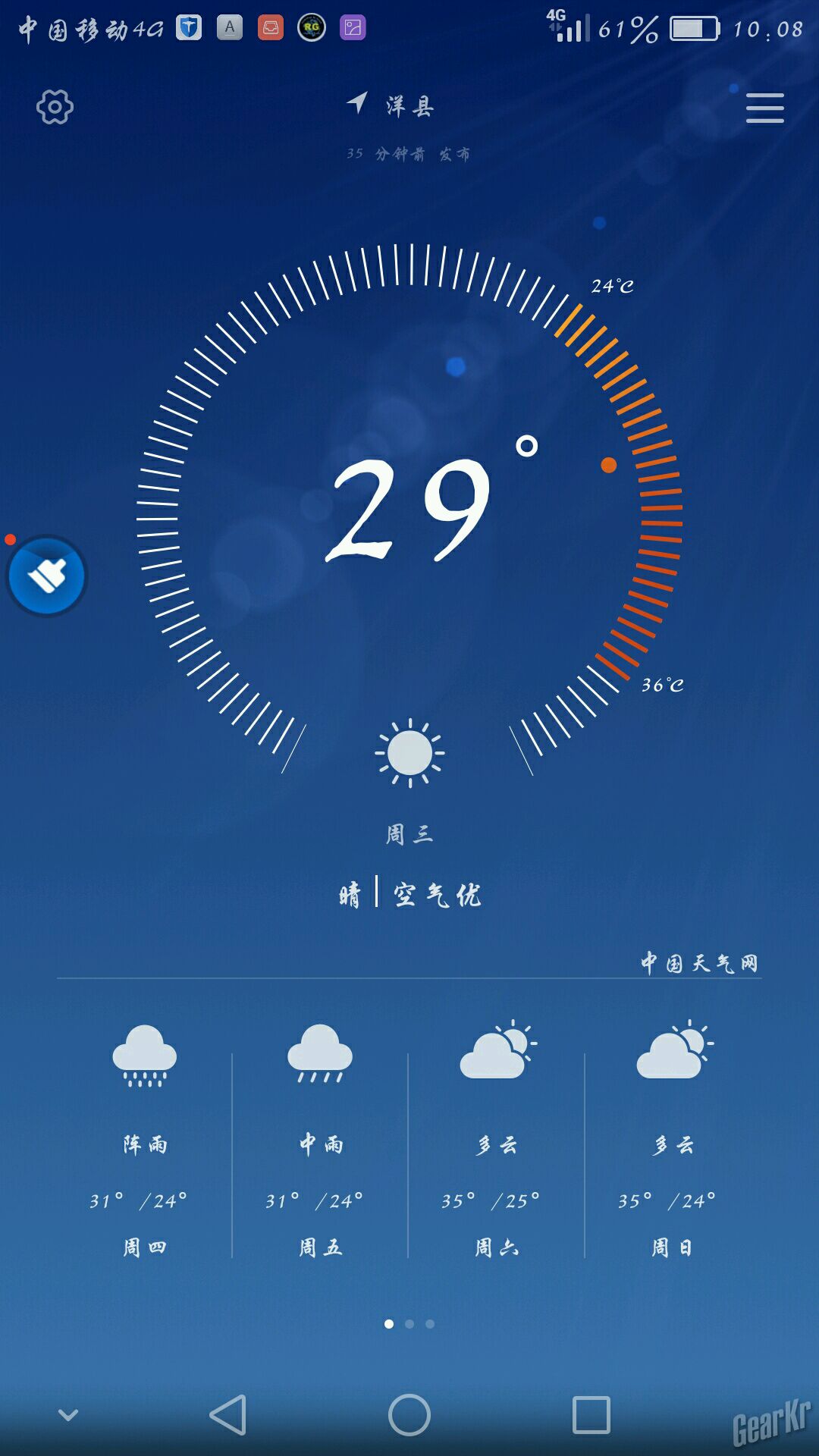View 周六 多云 forecast
The height and width of the screenshot is (1456, 819).
coord(497,1137)
